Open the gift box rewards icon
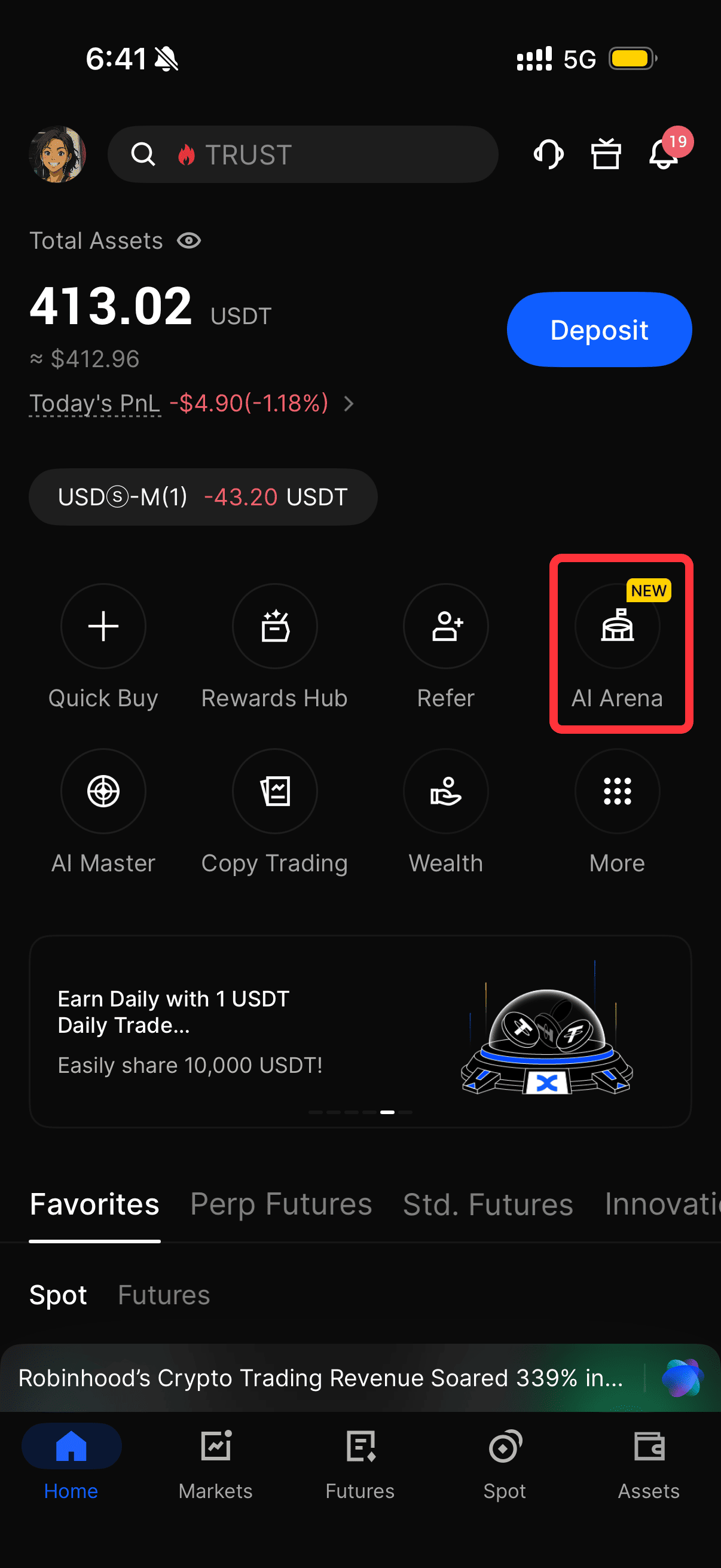This screenshot has width=721, height=1568. click(606, 155)
